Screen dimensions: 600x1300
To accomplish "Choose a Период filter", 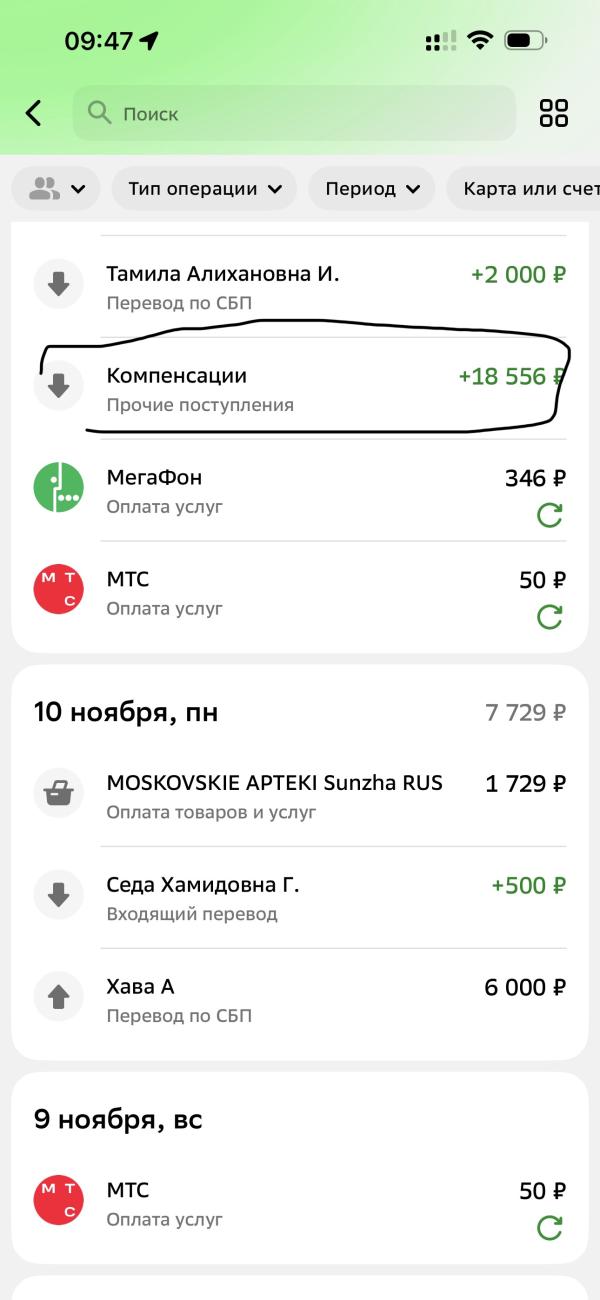I will [x=371, y=189].
